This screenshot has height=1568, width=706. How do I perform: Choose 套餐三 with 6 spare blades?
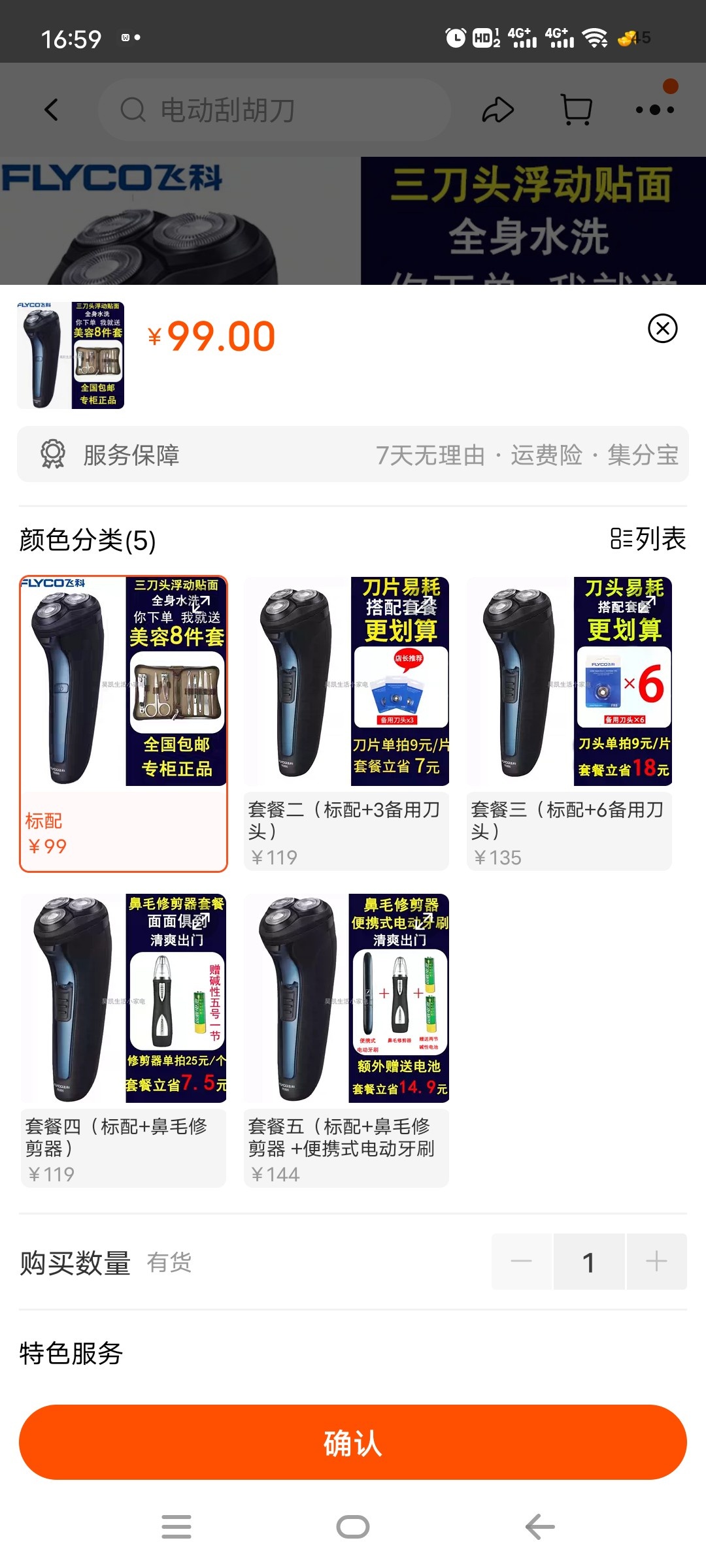point(569,724)
